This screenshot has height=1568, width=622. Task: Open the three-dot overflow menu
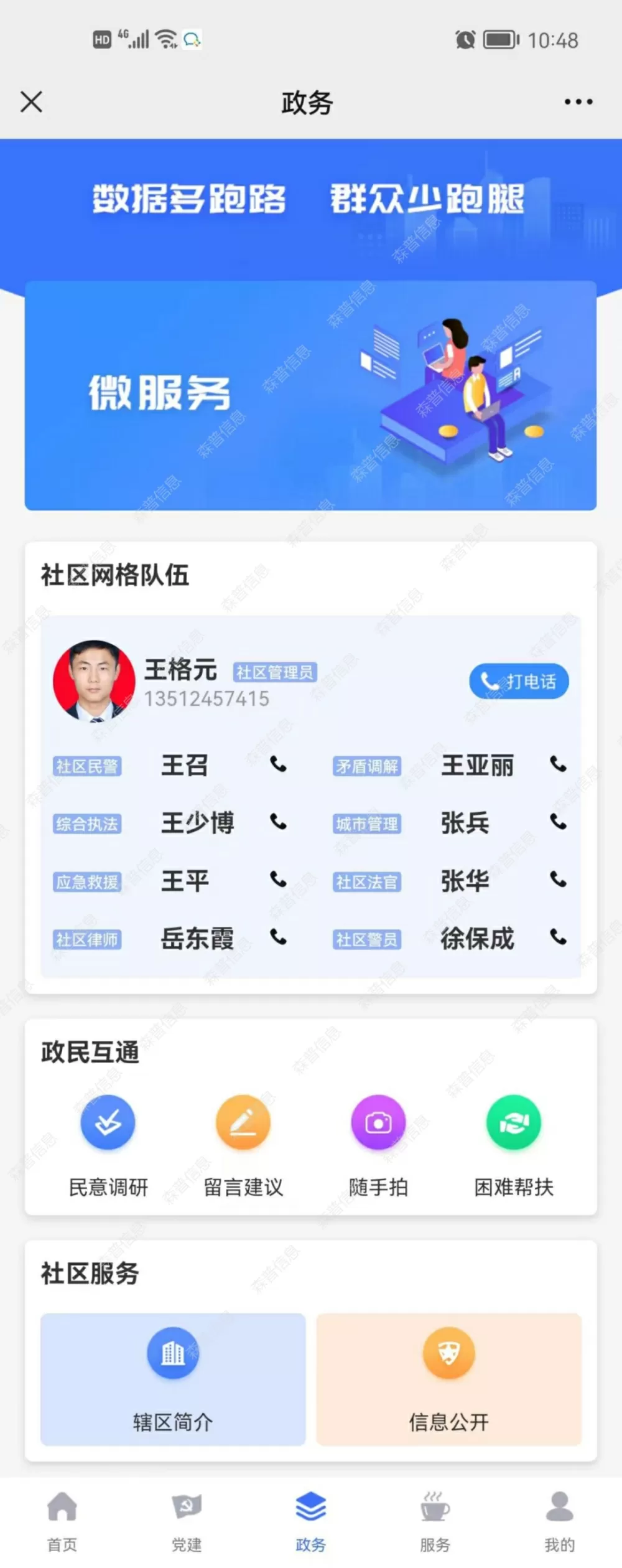578,101
